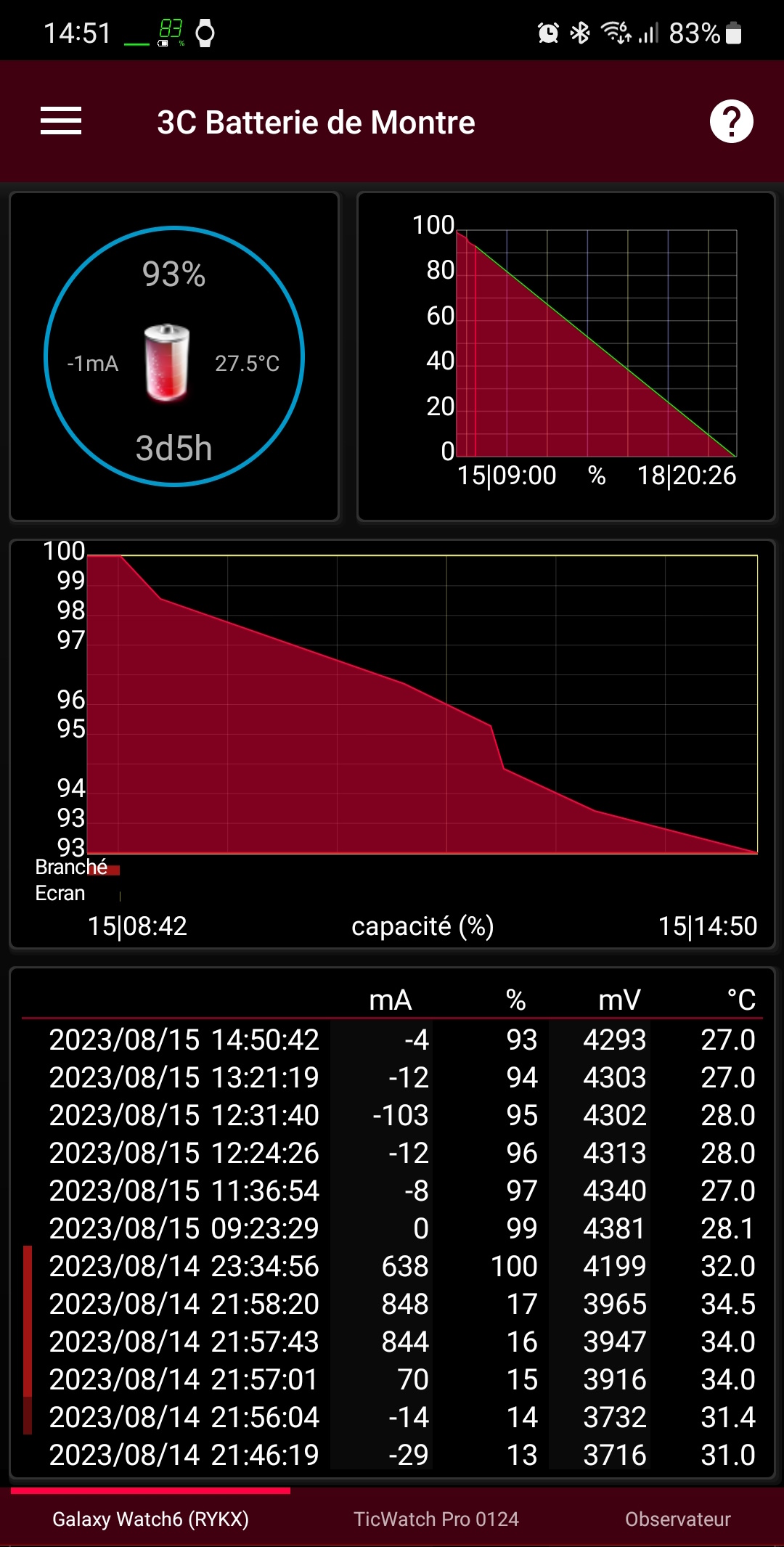Select the 2023/08/15 14:50:42 table row
784x1547 pixels.
[392, 1040]
